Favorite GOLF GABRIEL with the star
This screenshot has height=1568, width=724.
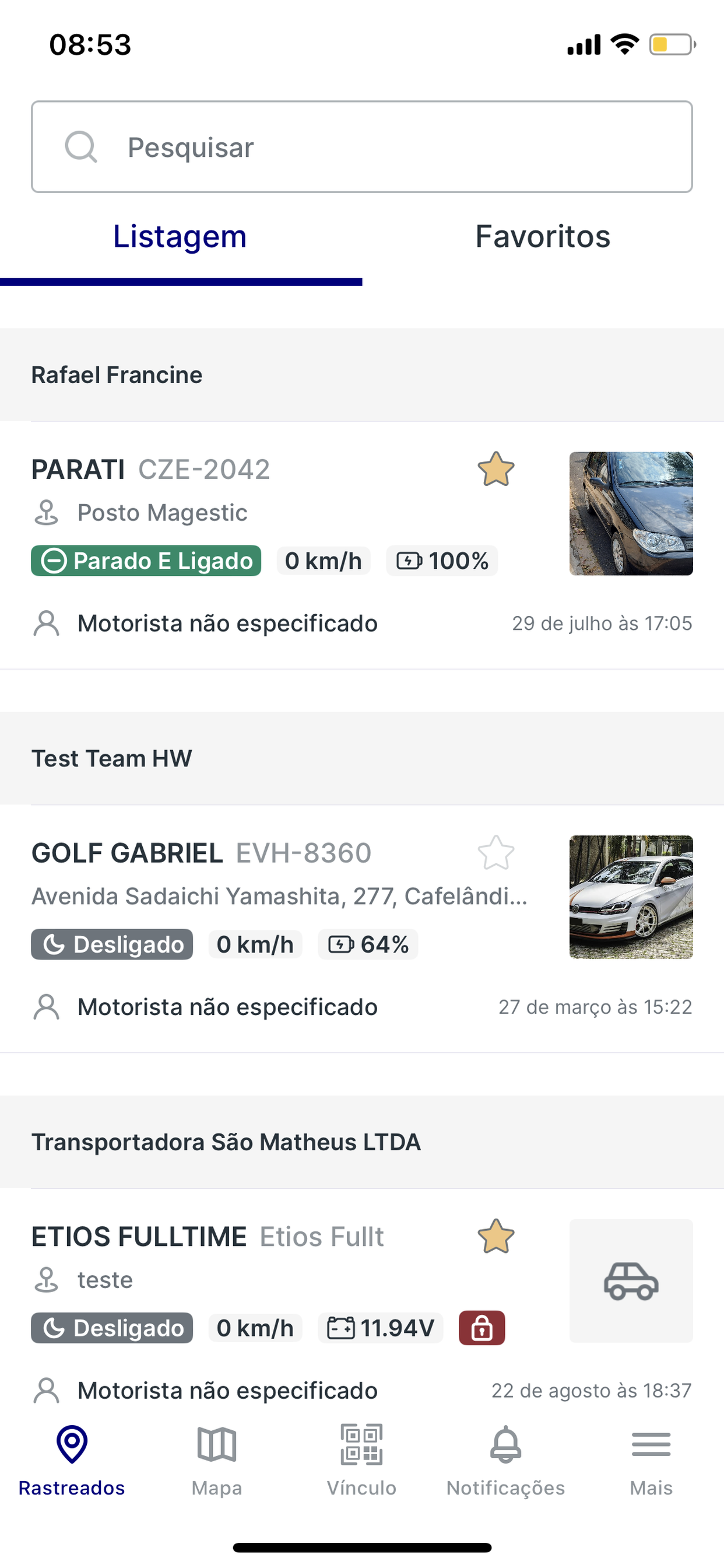(496, 853)
